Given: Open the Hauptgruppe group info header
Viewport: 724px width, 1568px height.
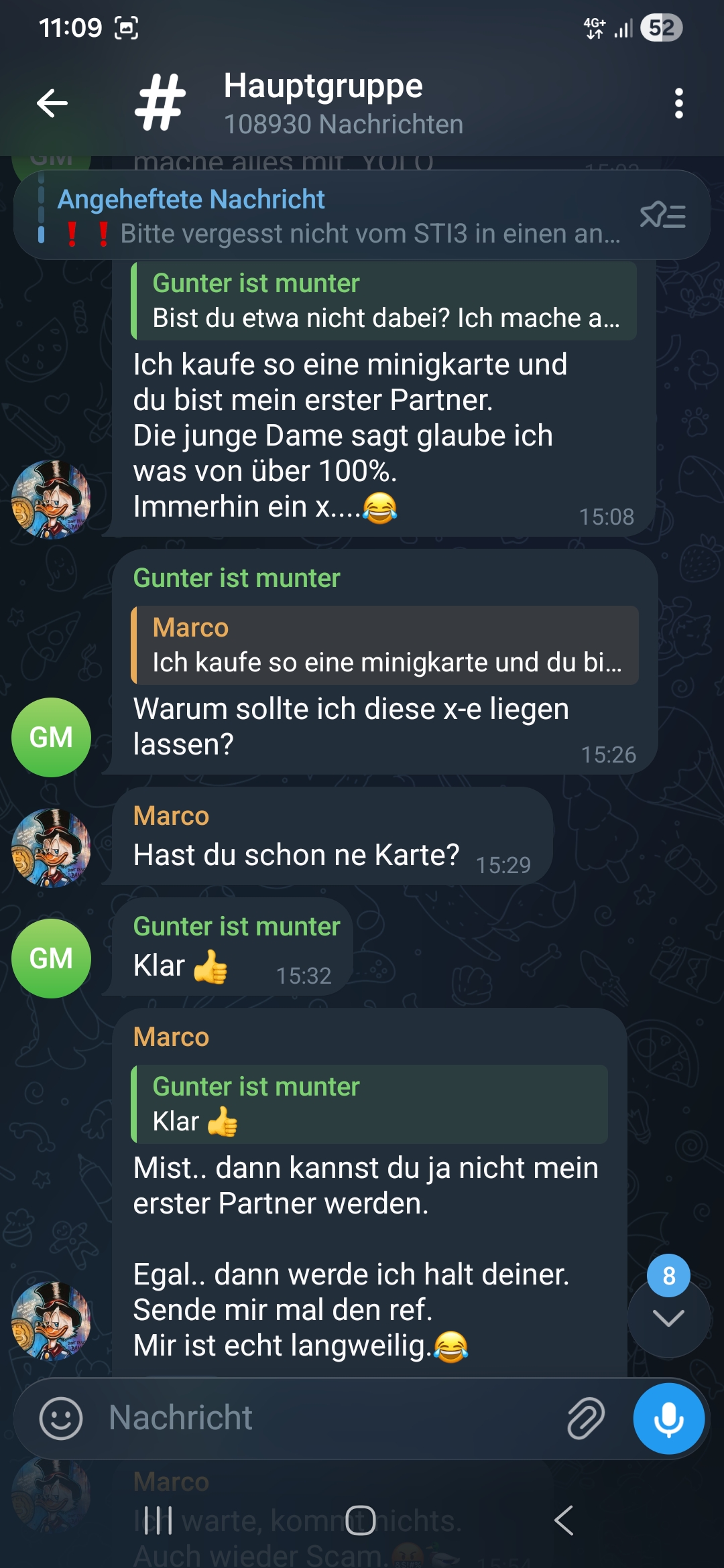Looking at the screenshot, I should [x=342, y=103].
